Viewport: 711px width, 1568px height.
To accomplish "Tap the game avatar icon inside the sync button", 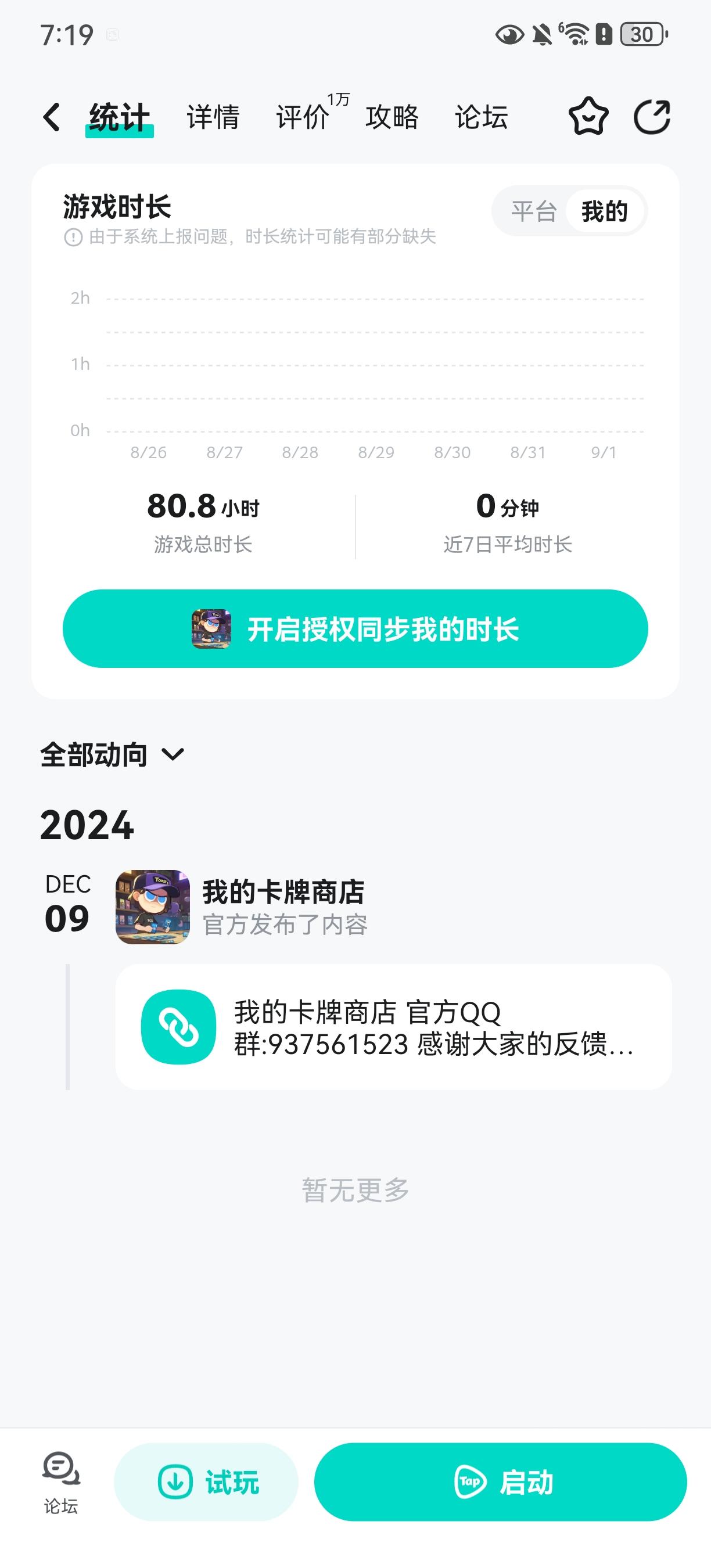I will (x=213, y=630).
